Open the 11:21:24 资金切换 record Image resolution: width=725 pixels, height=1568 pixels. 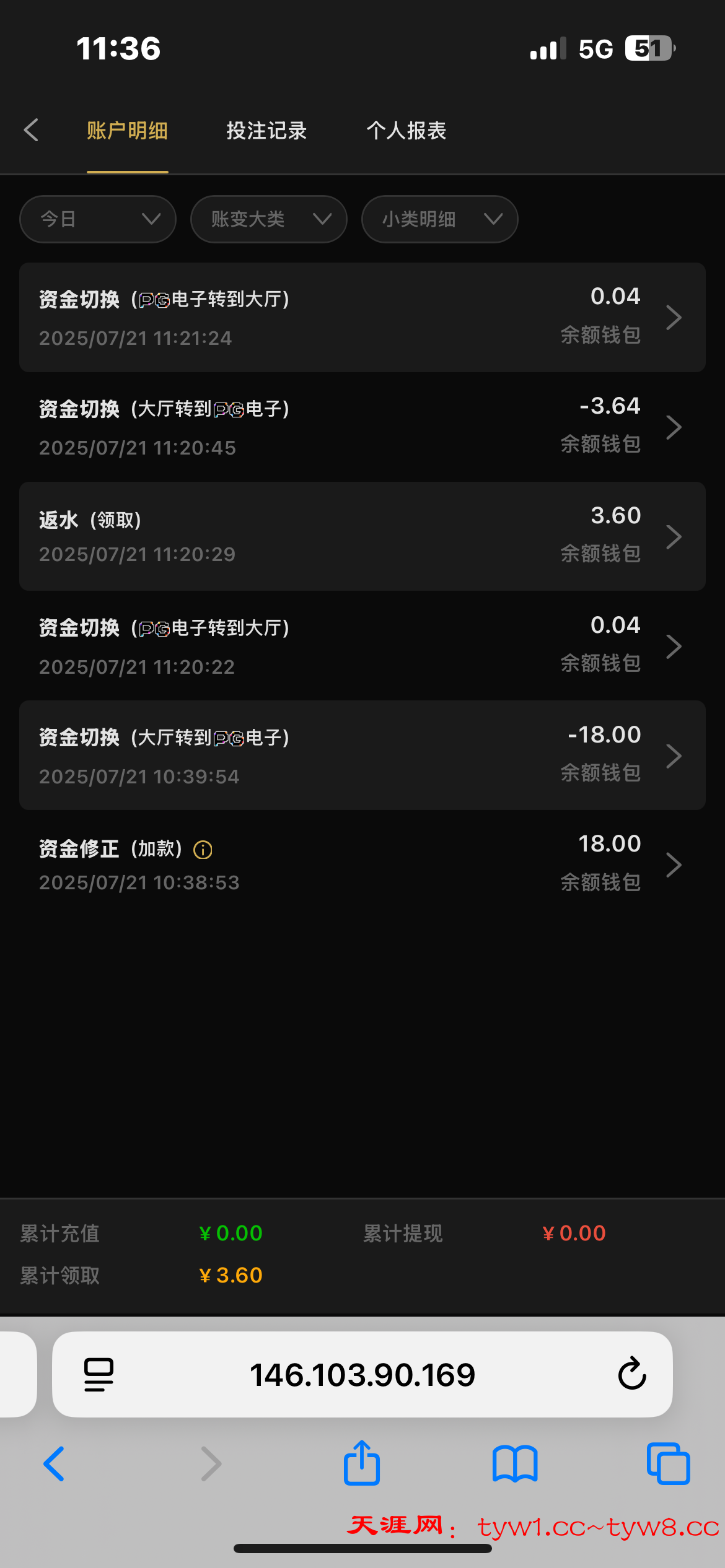tap(362, 317)
